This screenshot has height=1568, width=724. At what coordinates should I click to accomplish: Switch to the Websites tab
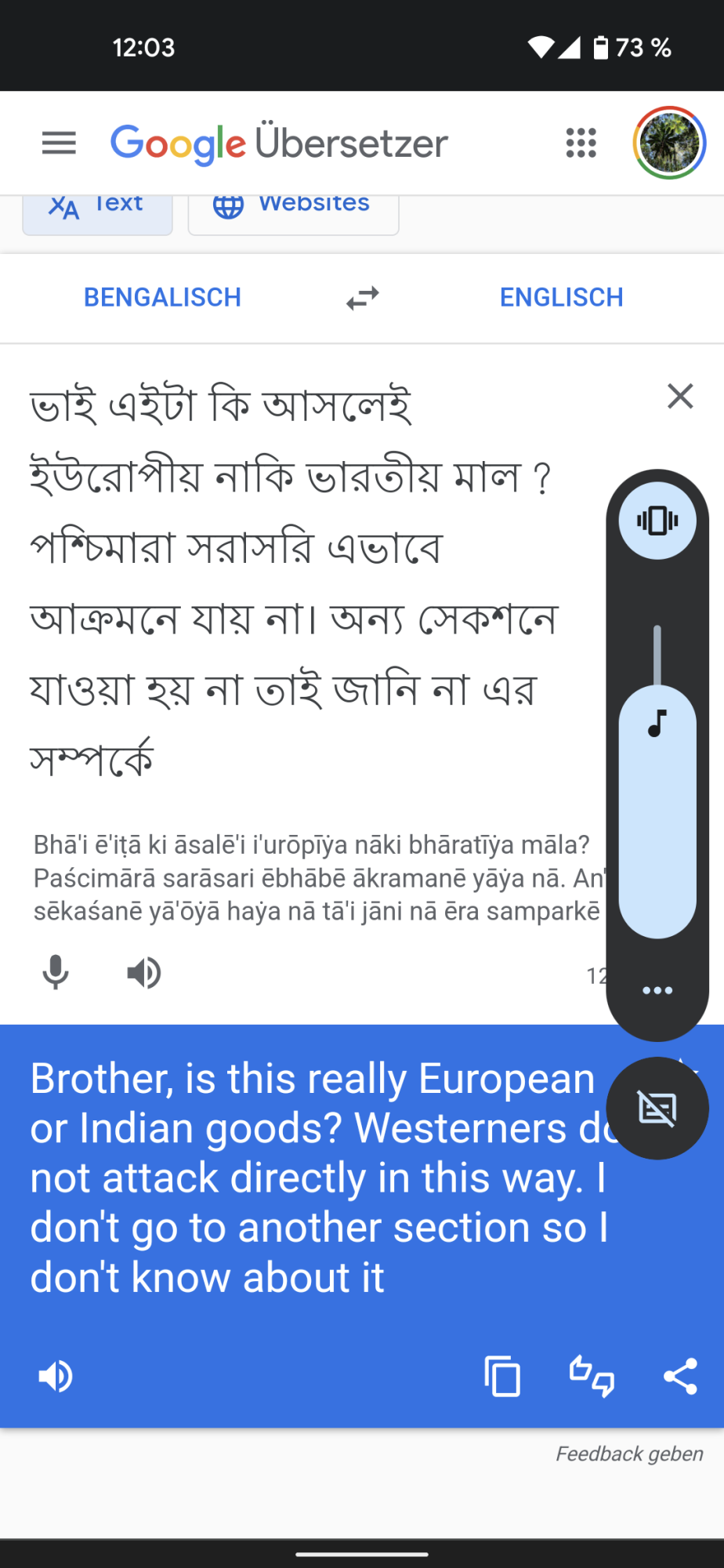pyautogui.click(x=293, y=213)
